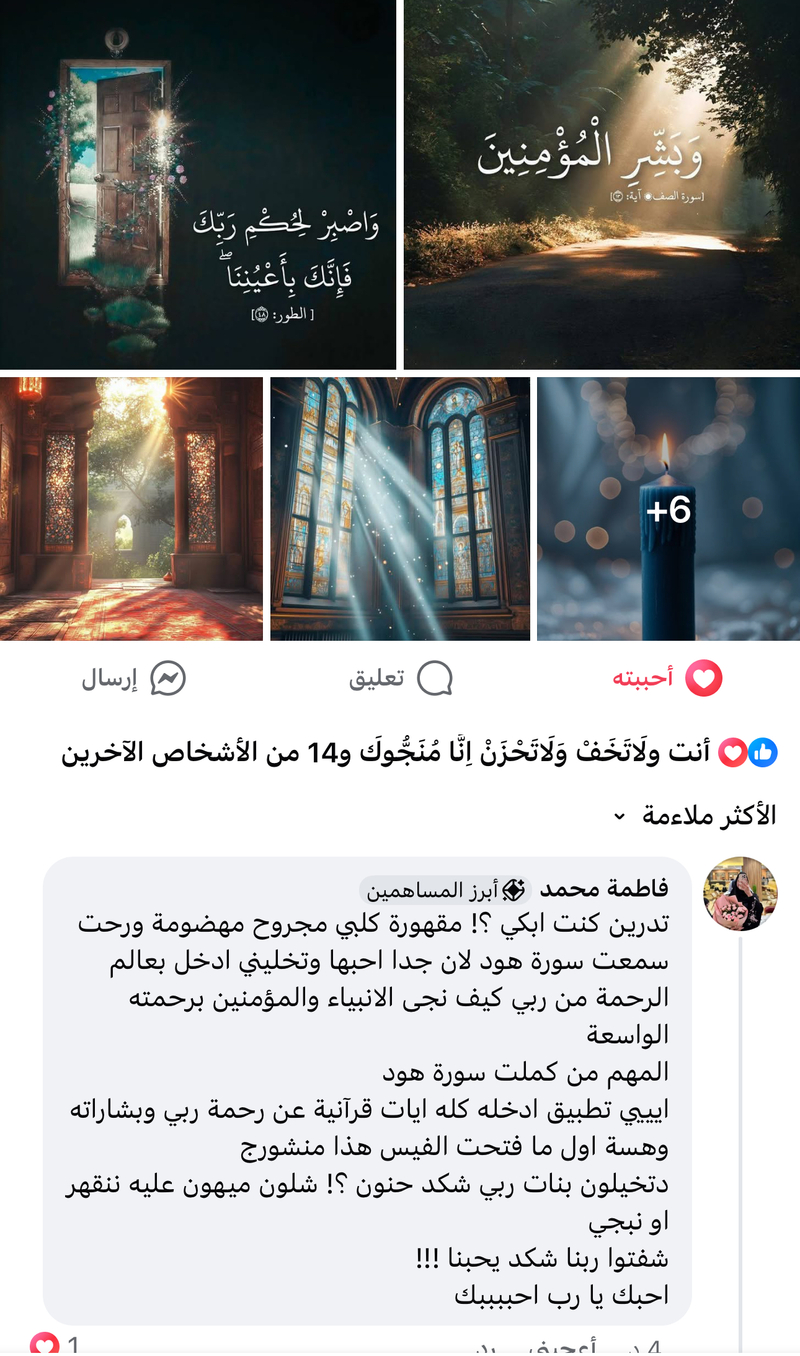Expand the الأكثر ملاءمة comment sorting dropdown
This screenshot has width=800, height=1356.
click(x=696, y=816)
